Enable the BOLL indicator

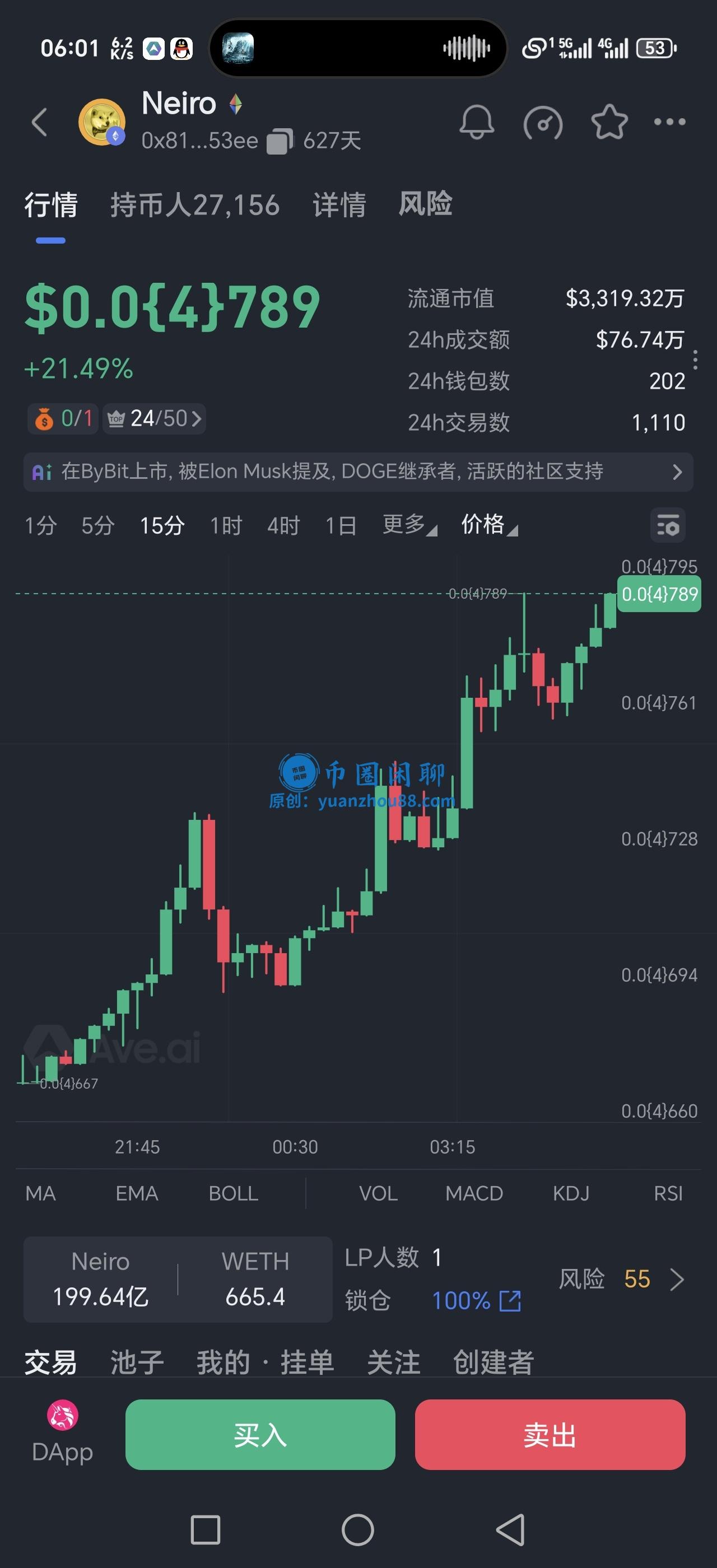pos(233,1193)
